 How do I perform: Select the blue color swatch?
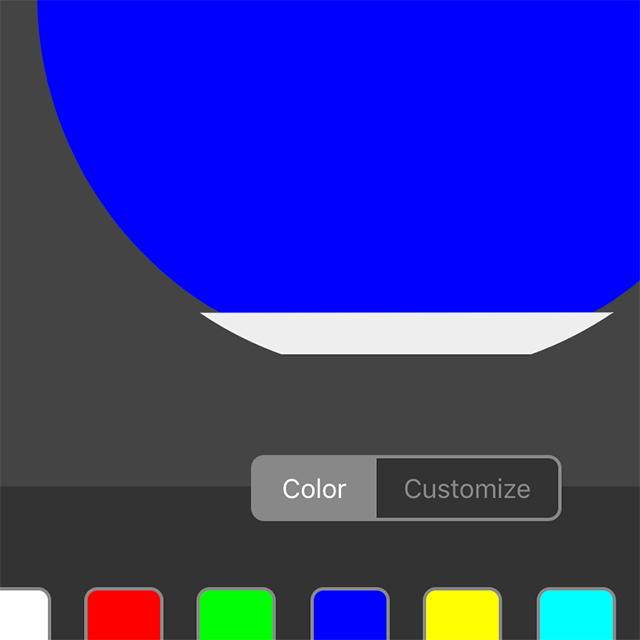point(349,615)
